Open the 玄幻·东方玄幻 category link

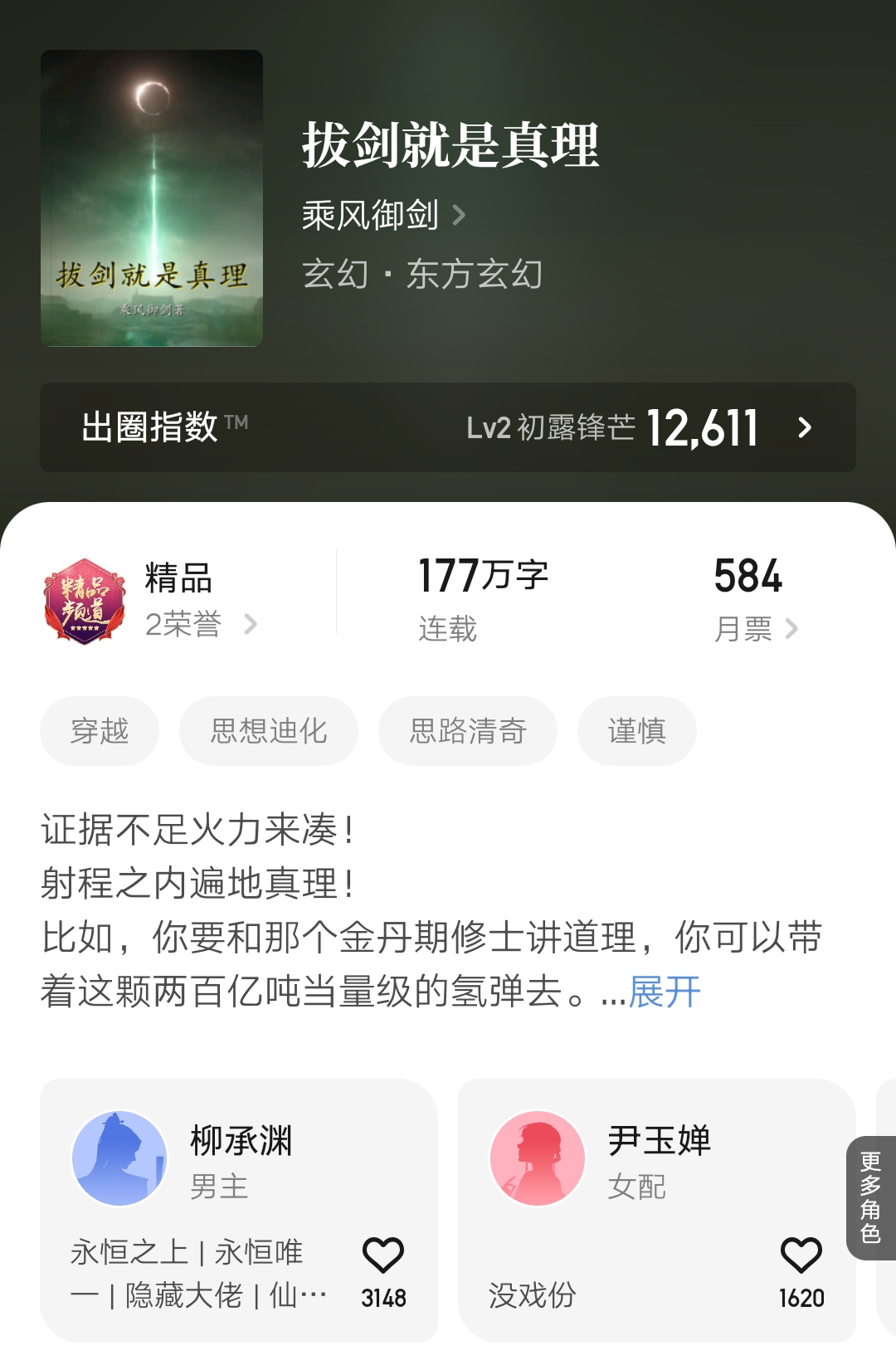[421, 275]
